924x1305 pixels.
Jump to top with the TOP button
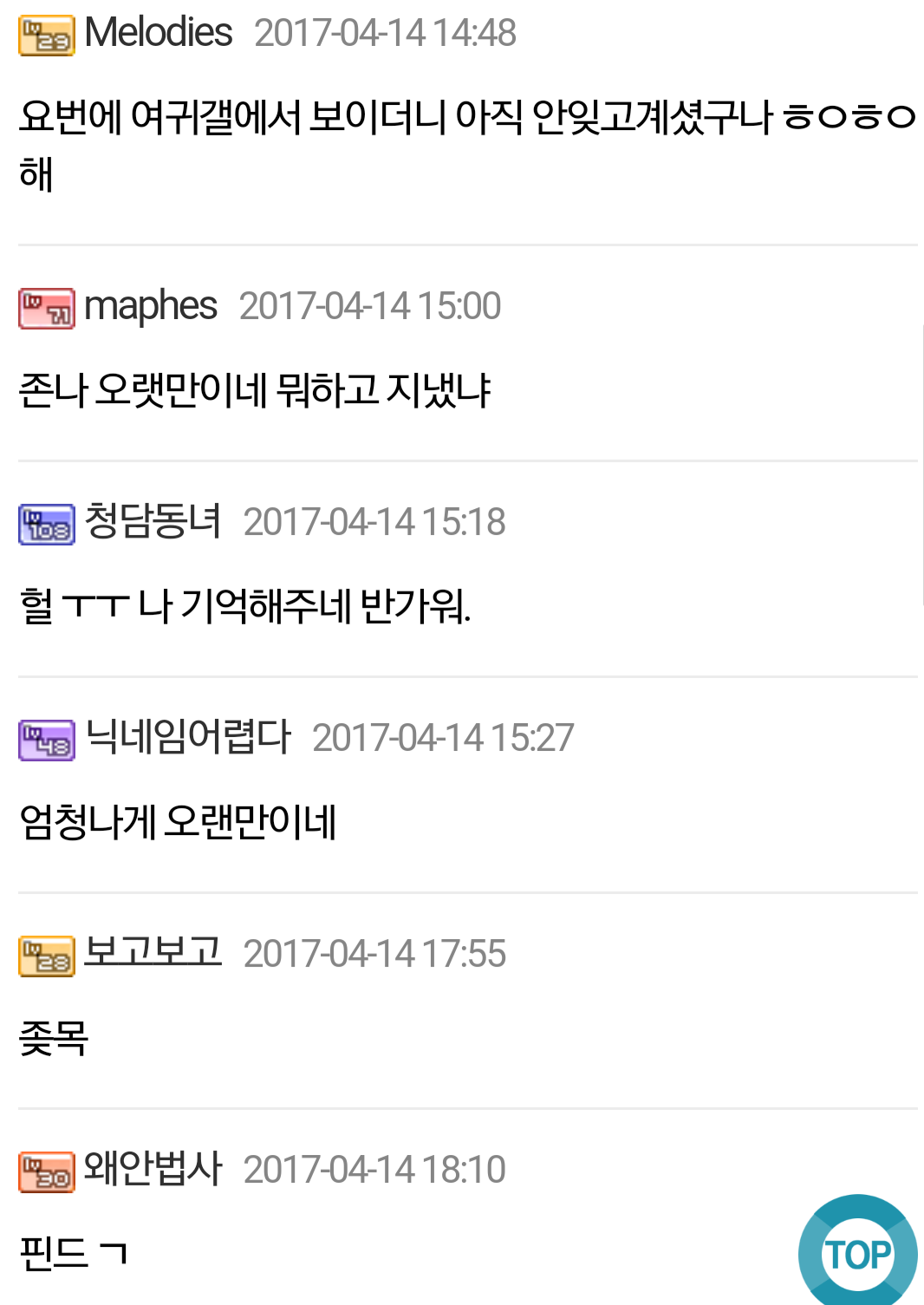[857, 1253]
